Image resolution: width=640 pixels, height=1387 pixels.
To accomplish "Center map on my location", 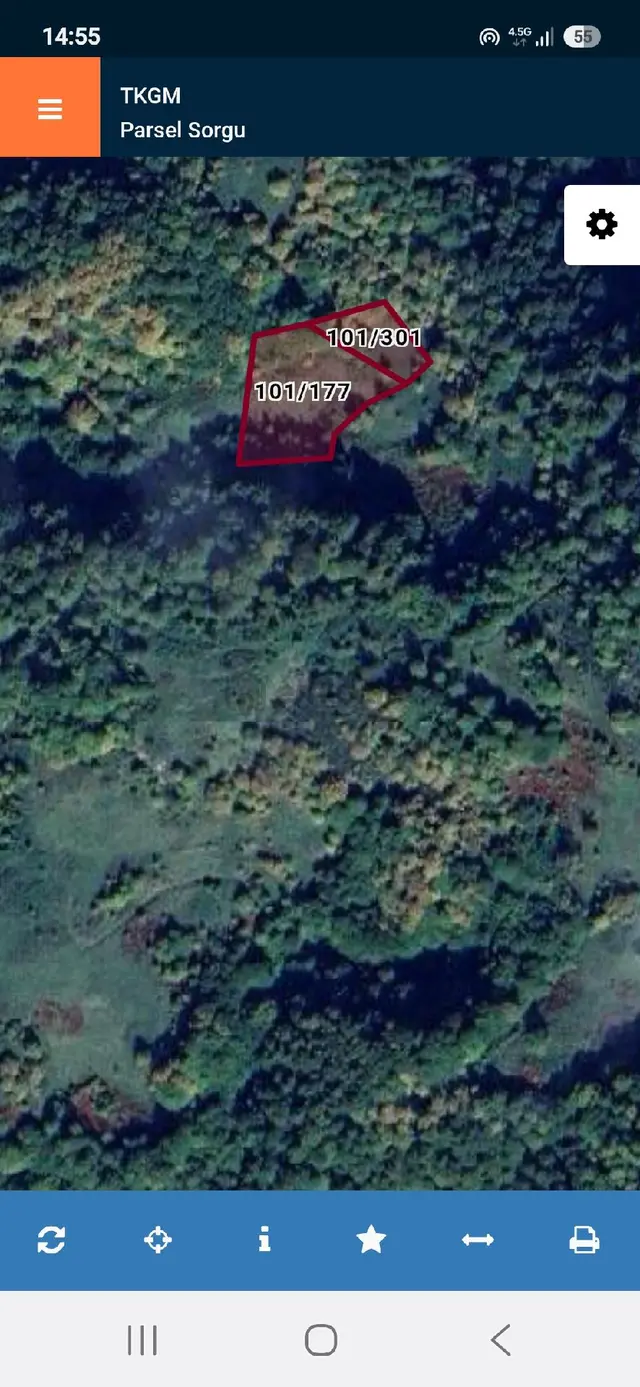I will (x=158, y=1240).
